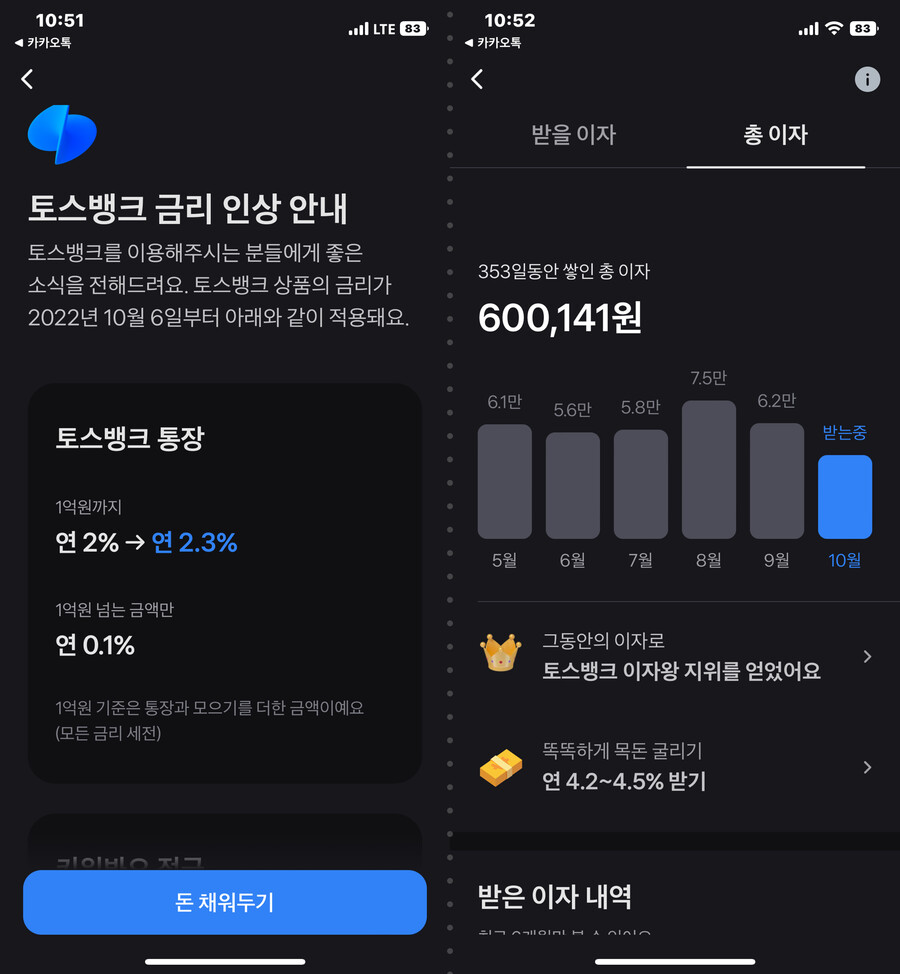Open the 토스뱅크 이자왕 지위를 얻었어요 row
The height and width of the screenshot is (974, 900).
tap(675, 657)
